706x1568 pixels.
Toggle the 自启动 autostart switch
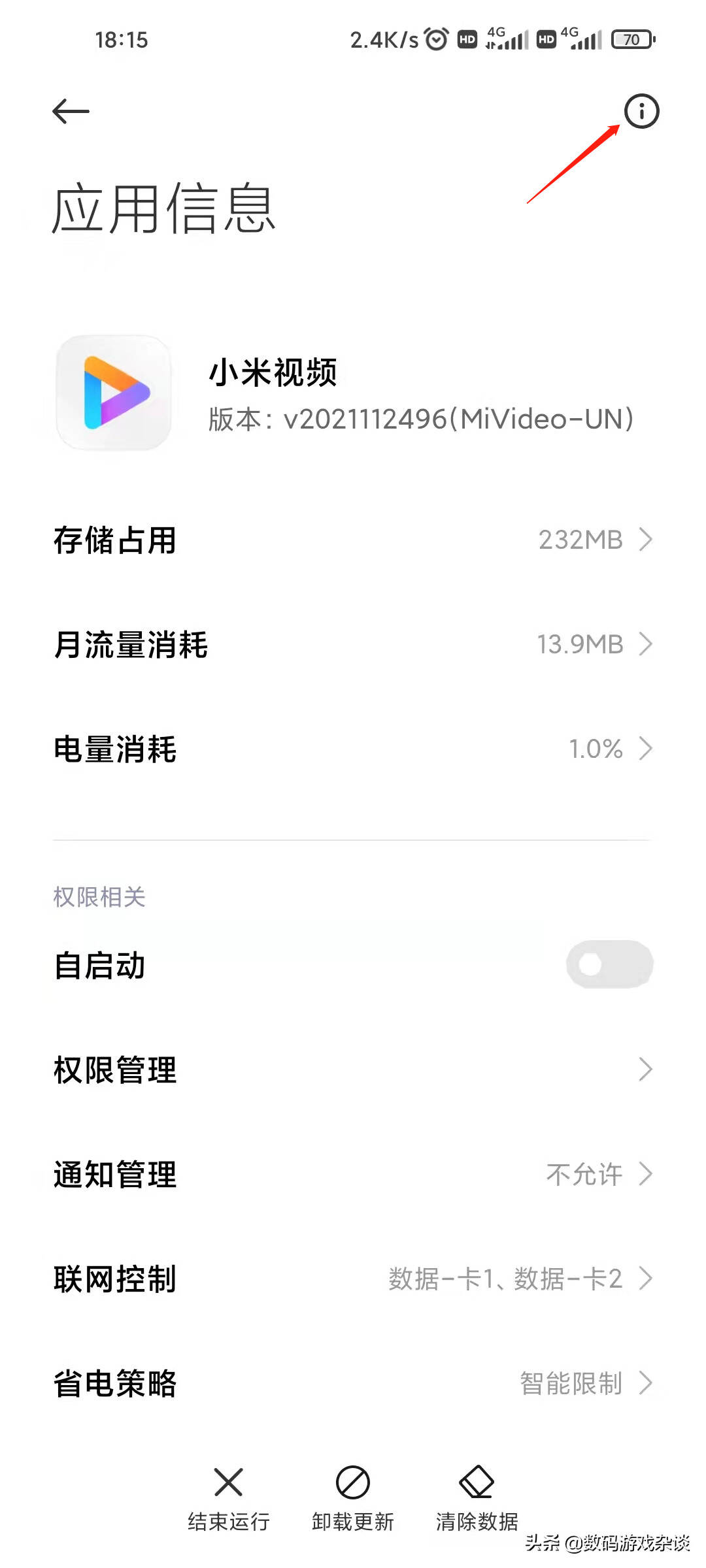pos(609,964)
